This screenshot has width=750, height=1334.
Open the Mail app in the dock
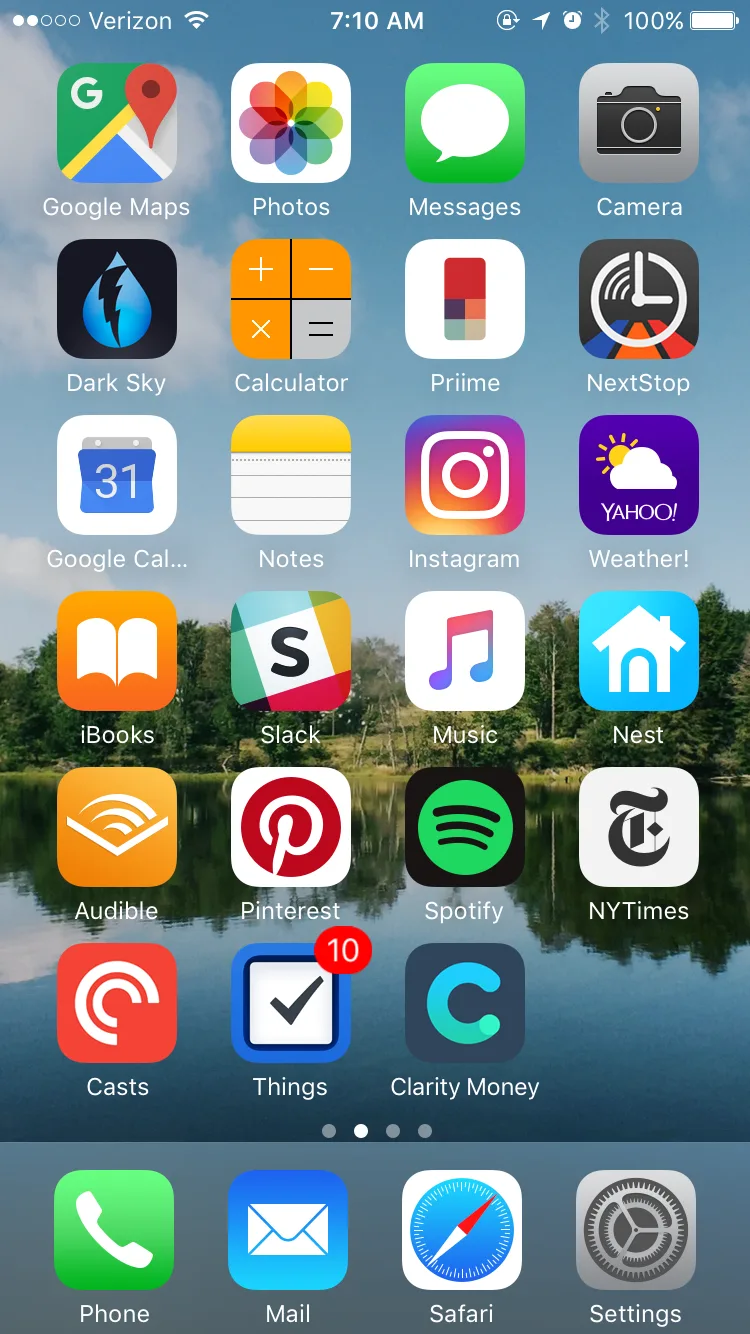[288, 1230]
